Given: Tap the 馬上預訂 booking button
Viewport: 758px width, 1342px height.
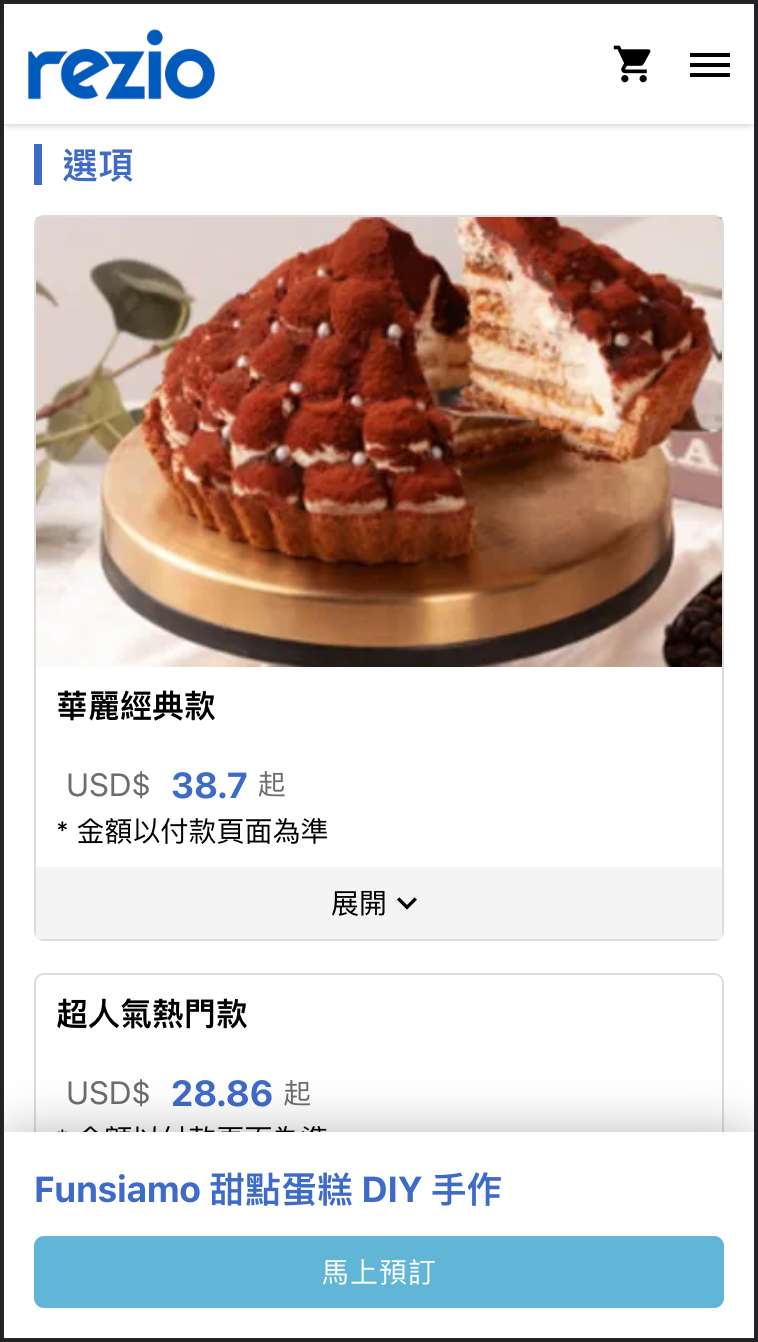Looking at the screenshot, I should [x=378, y=1272].
